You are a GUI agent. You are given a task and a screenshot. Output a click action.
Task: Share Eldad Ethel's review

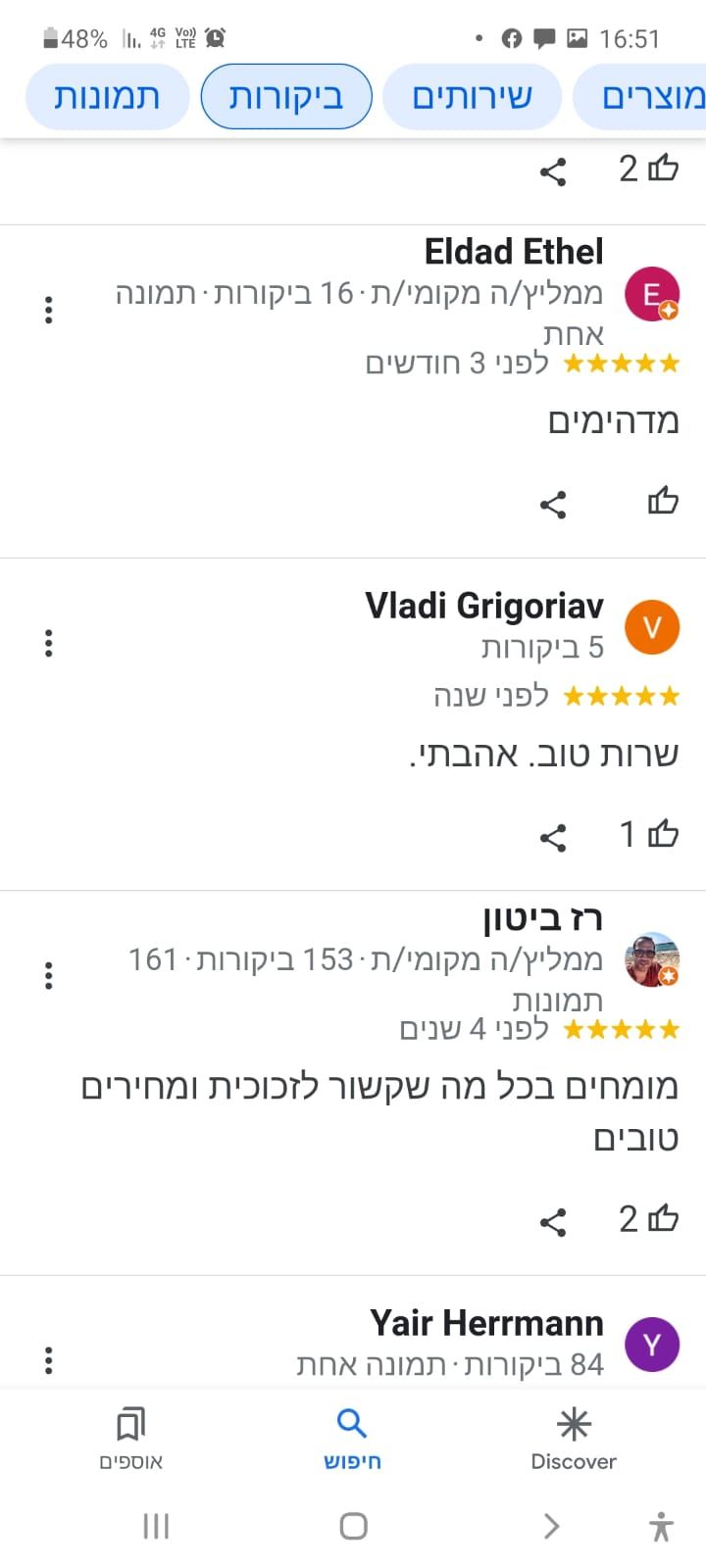(x=553, y=505)
